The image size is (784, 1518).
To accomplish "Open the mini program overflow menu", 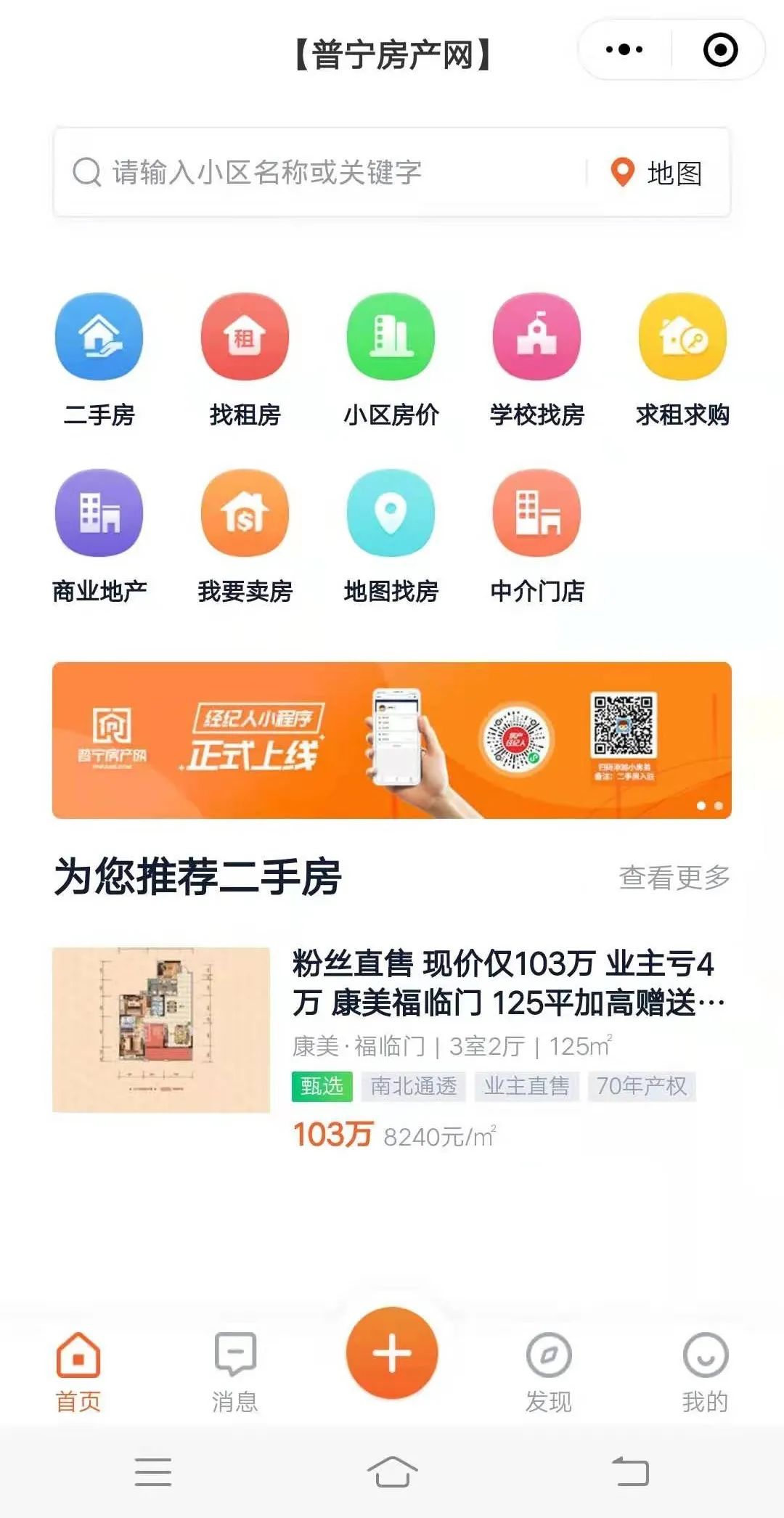I will (624, 50).
